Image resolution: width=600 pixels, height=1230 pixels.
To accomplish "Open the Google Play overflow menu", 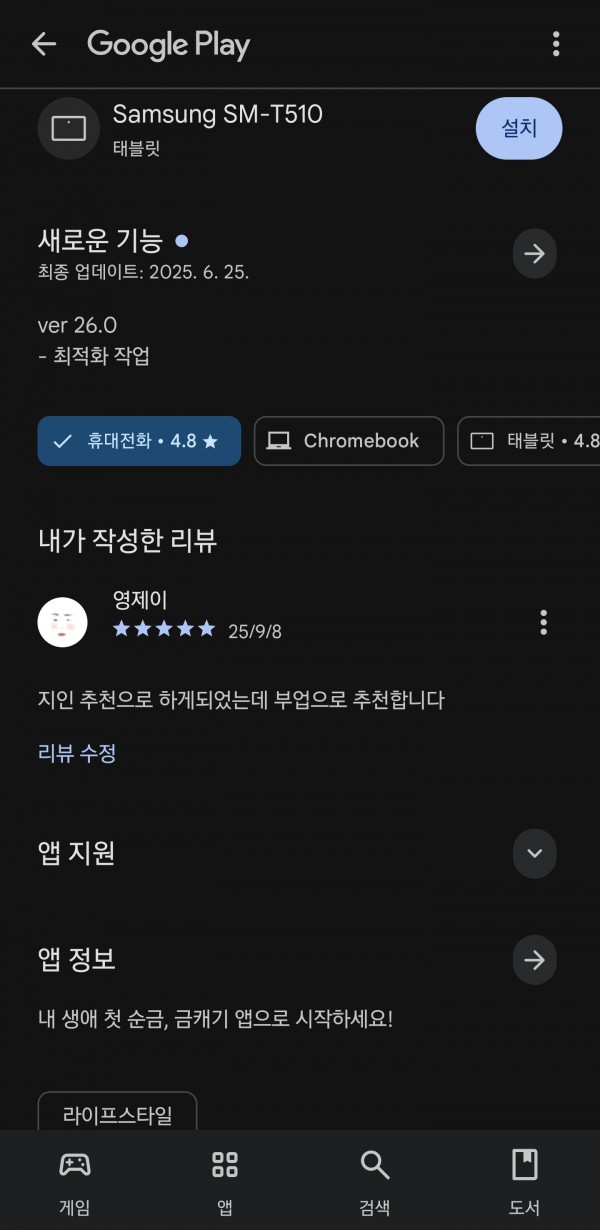I will point(556,44).
